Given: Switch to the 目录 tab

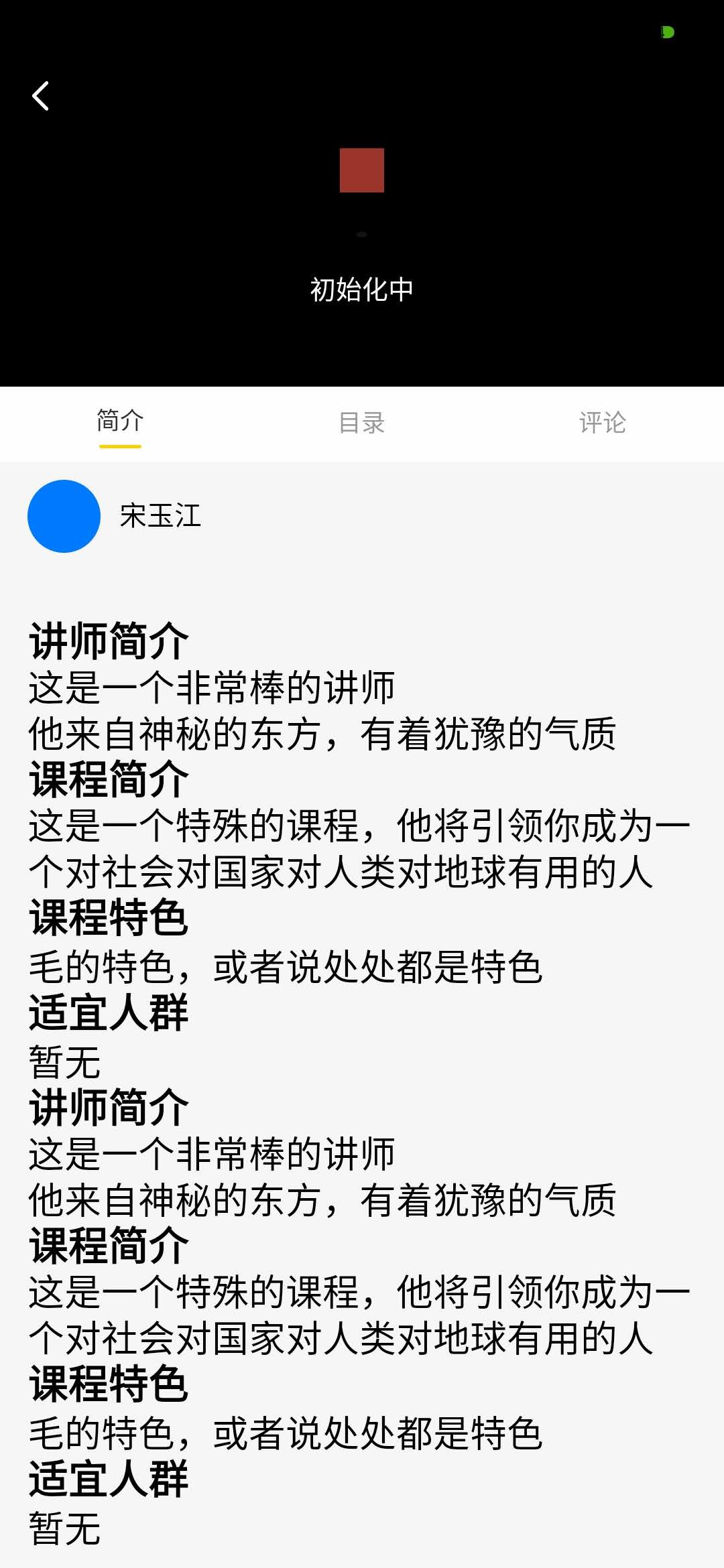Looking at the screenshot, I should (361, 423).
